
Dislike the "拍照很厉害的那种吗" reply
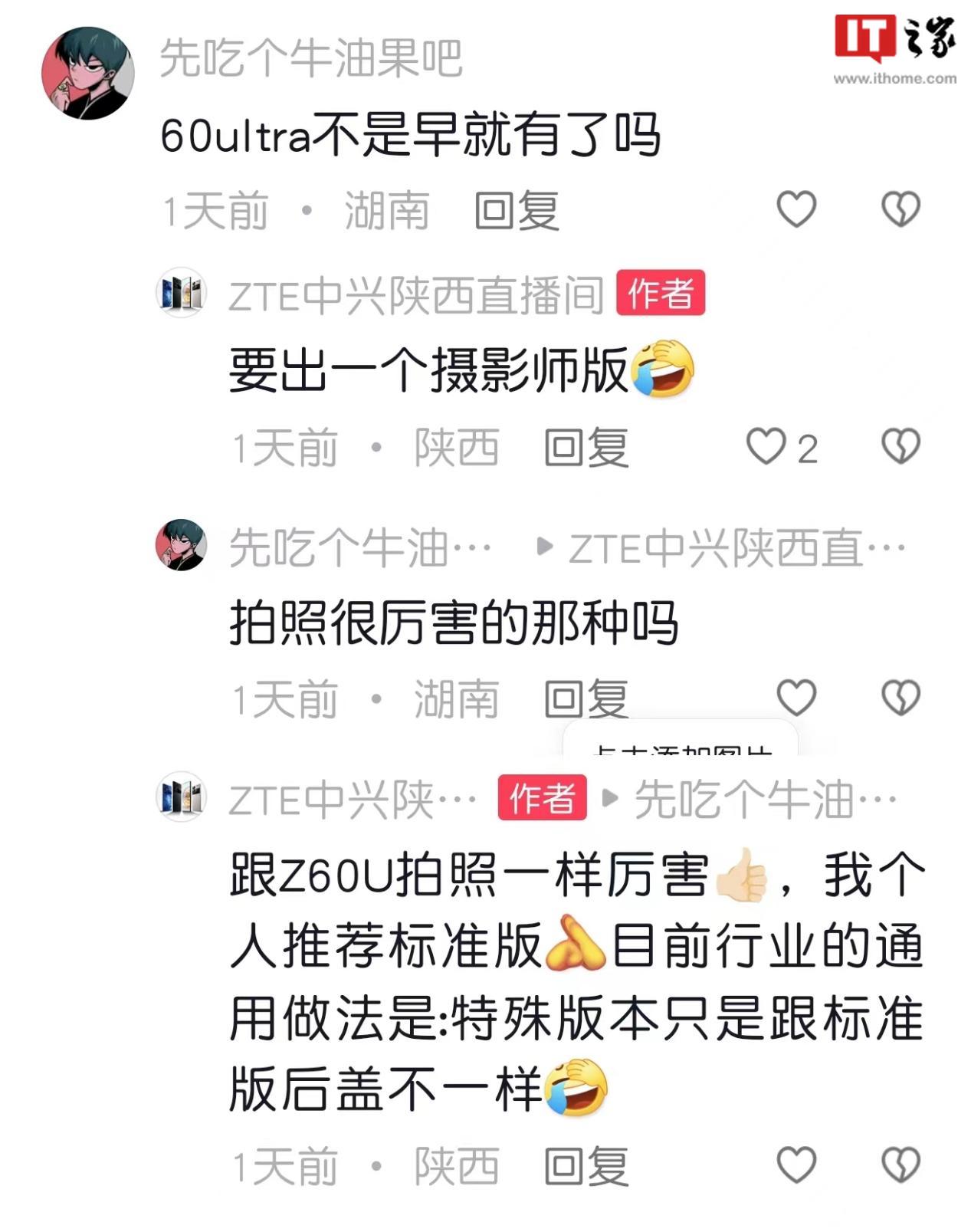pyautogui.click(x=900, y=698)
